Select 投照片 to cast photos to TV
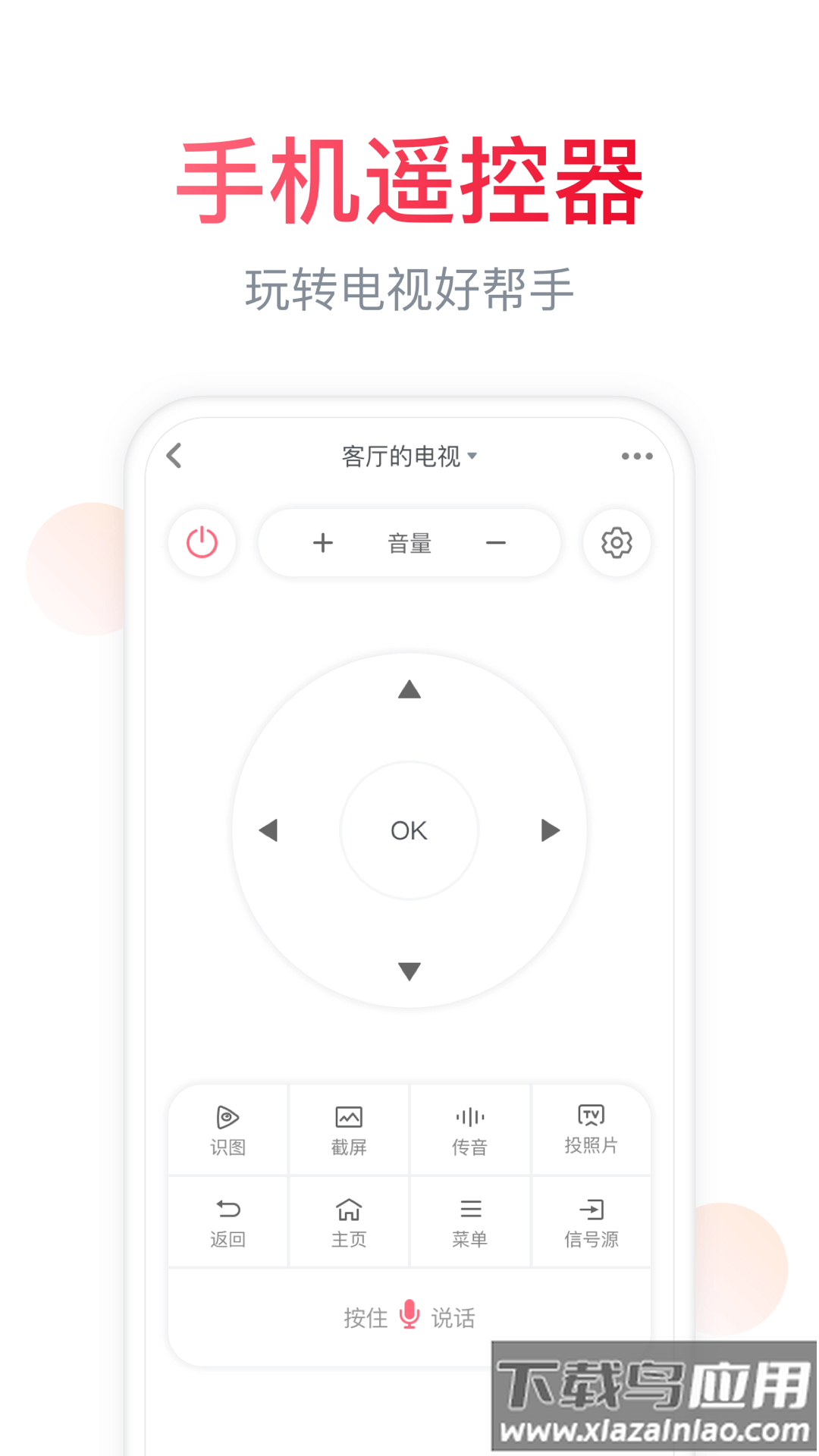Image resolution: width=819 pixels, height=1456 pixels. [x=591, y=1129]
